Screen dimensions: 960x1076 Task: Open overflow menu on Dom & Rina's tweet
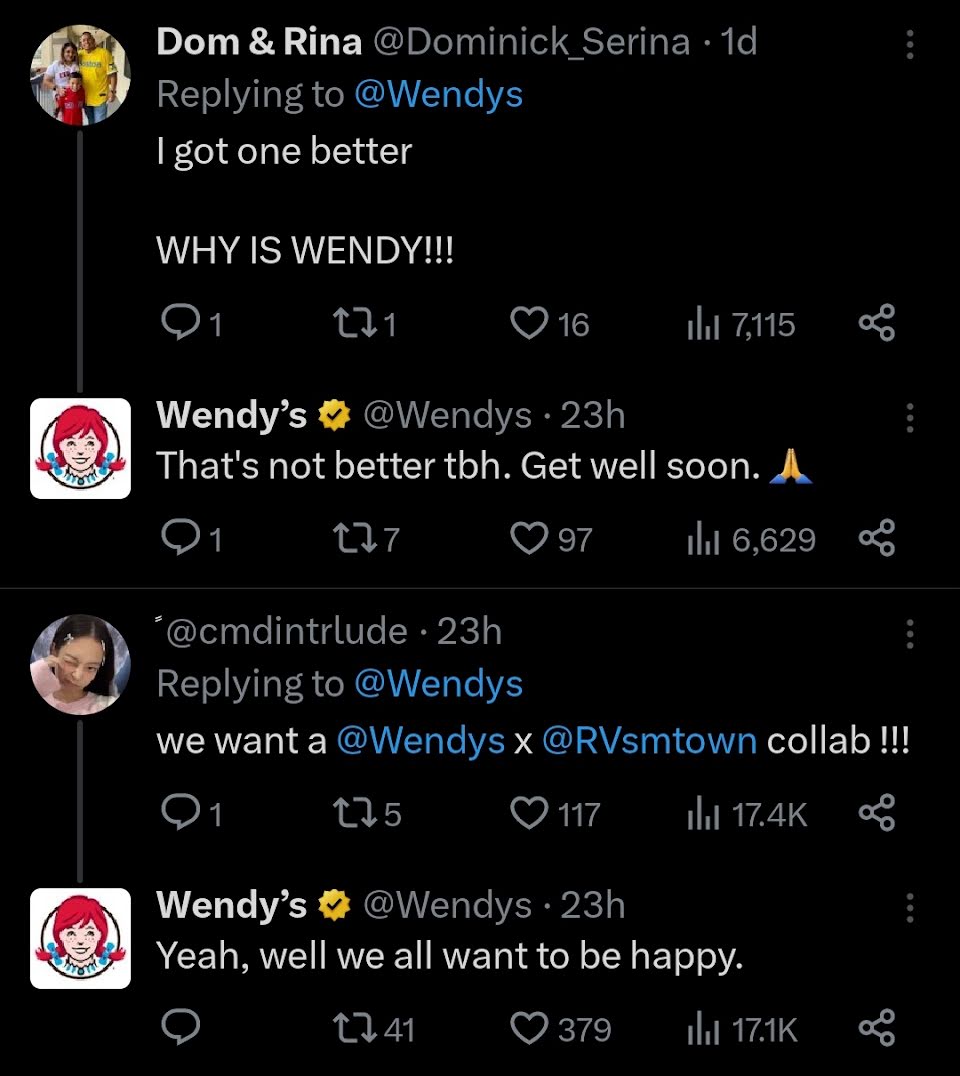coord(909,44)
